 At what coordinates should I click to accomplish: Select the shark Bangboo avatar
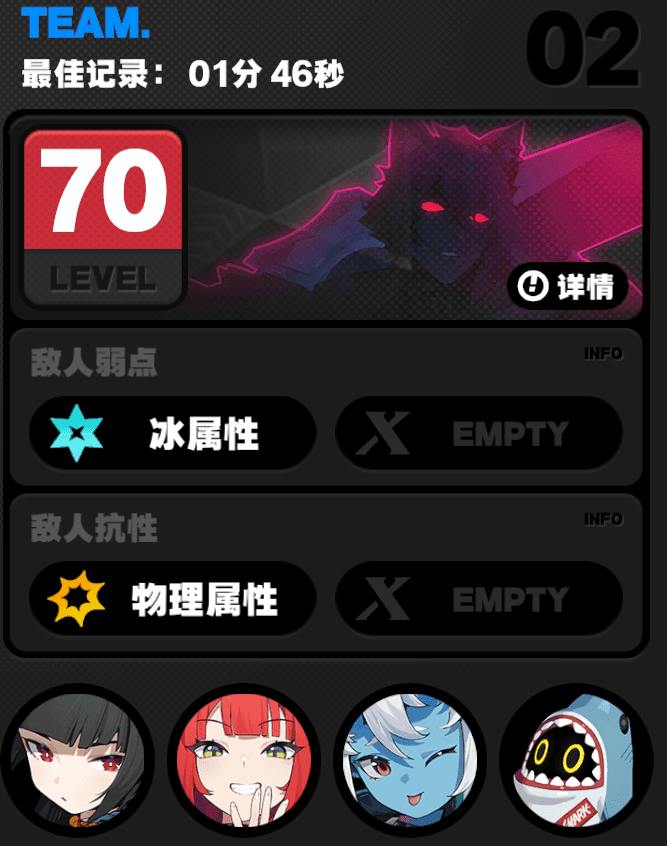(575, 760)
